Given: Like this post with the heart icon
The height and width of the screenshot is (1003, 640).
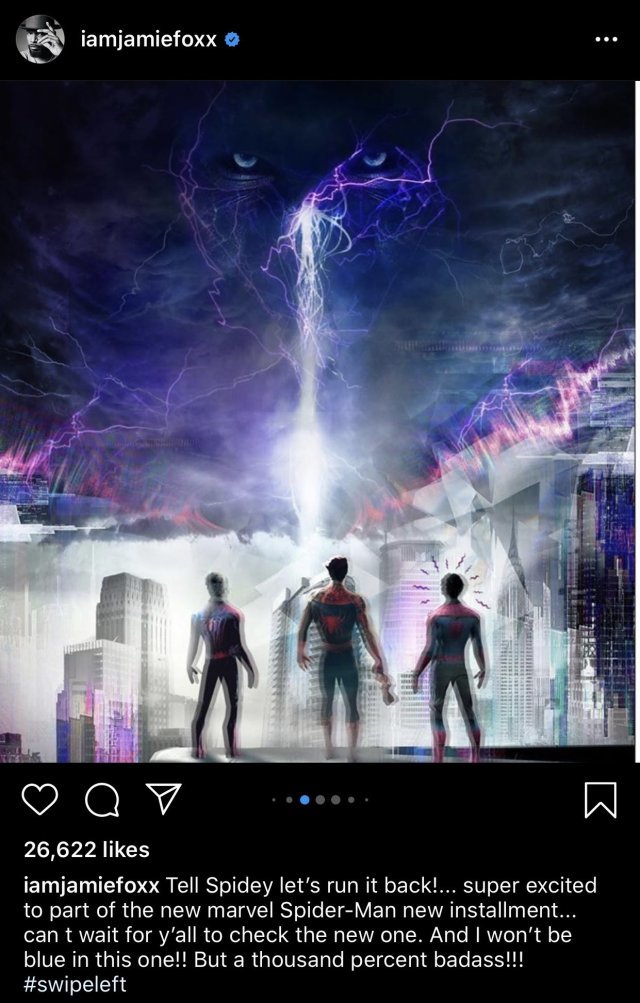Looking at the screenshot, I should coord(39,800).
